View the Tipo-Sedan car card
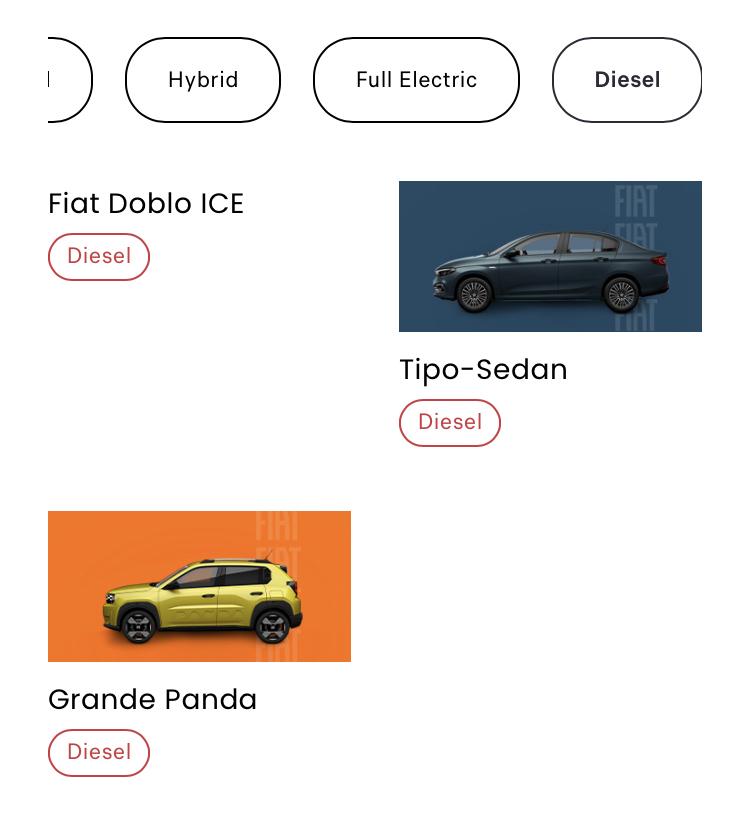 (x=550, y=257)
